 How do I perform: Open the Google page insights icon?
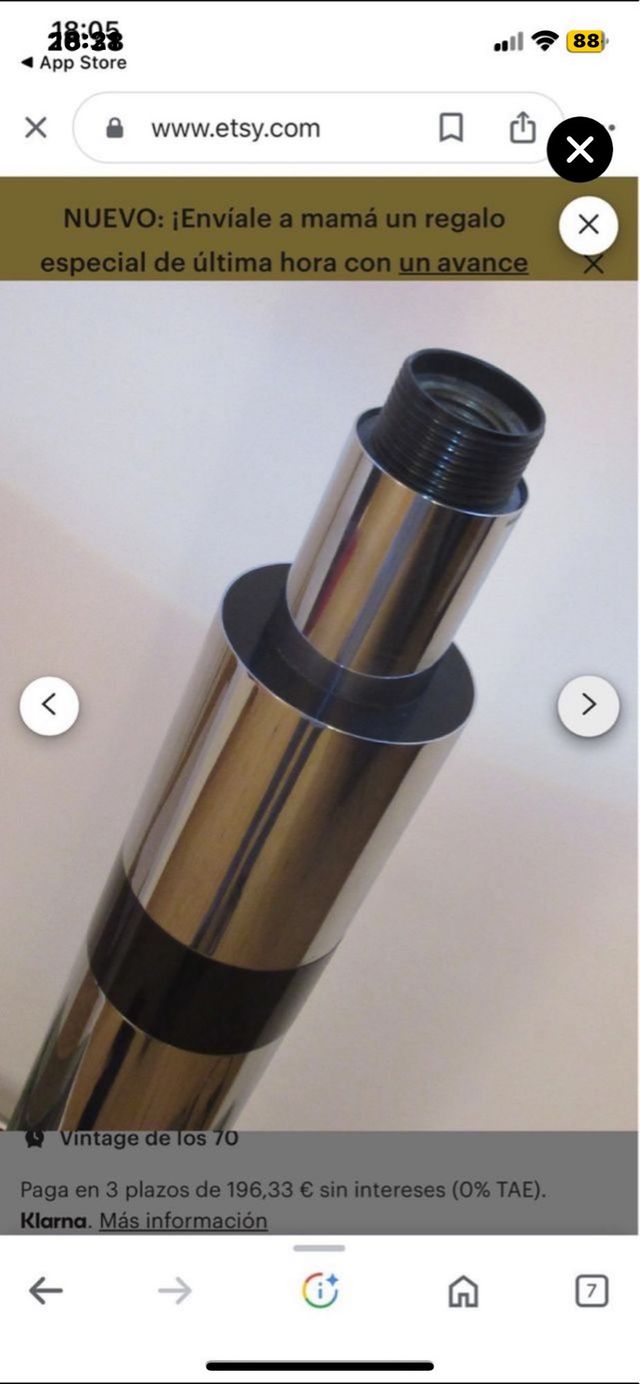point(320,1291)
